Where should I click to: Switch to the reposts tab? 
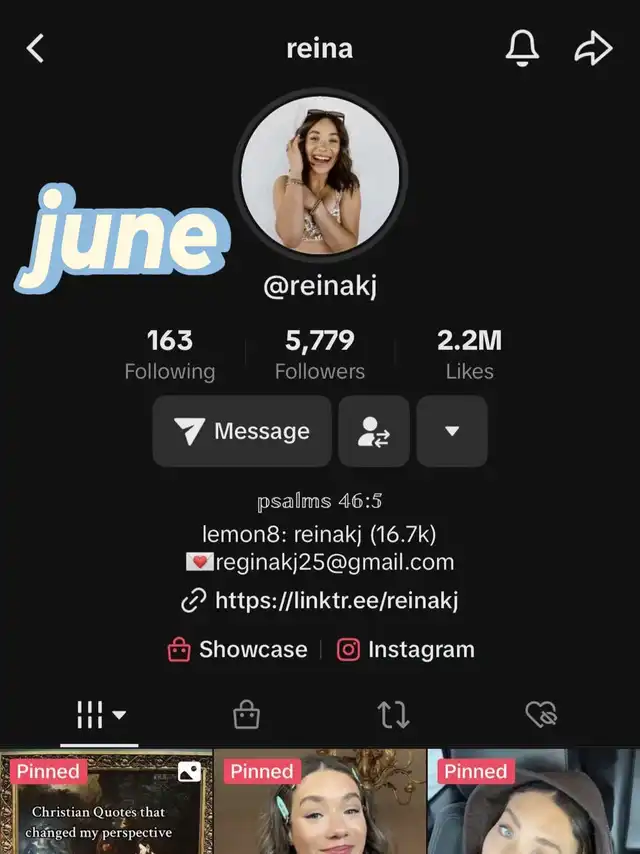coord(393,714)
